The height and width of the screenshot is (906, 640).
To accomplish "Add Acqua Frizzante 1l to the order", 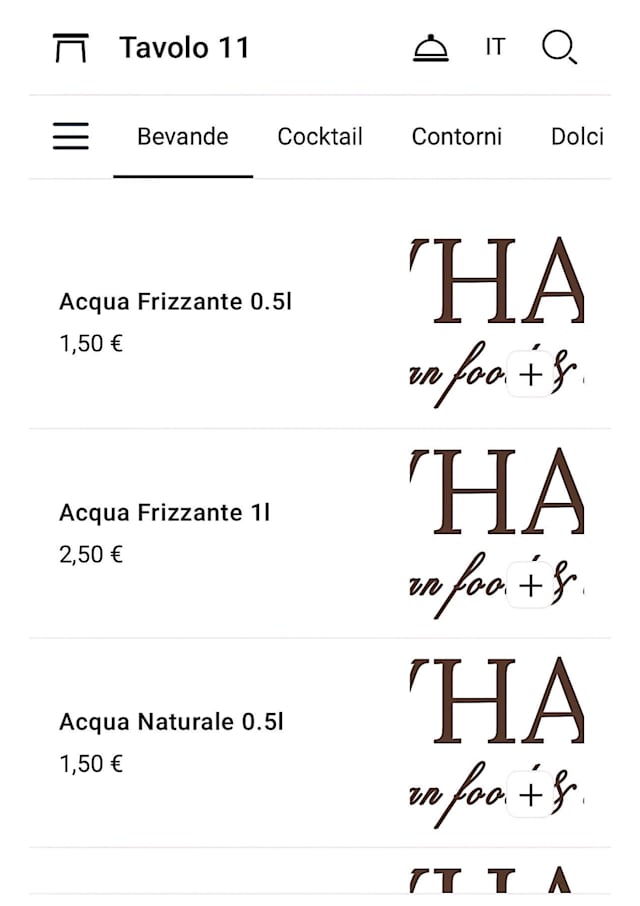I will pyautogui.click(x=531, y=585).
